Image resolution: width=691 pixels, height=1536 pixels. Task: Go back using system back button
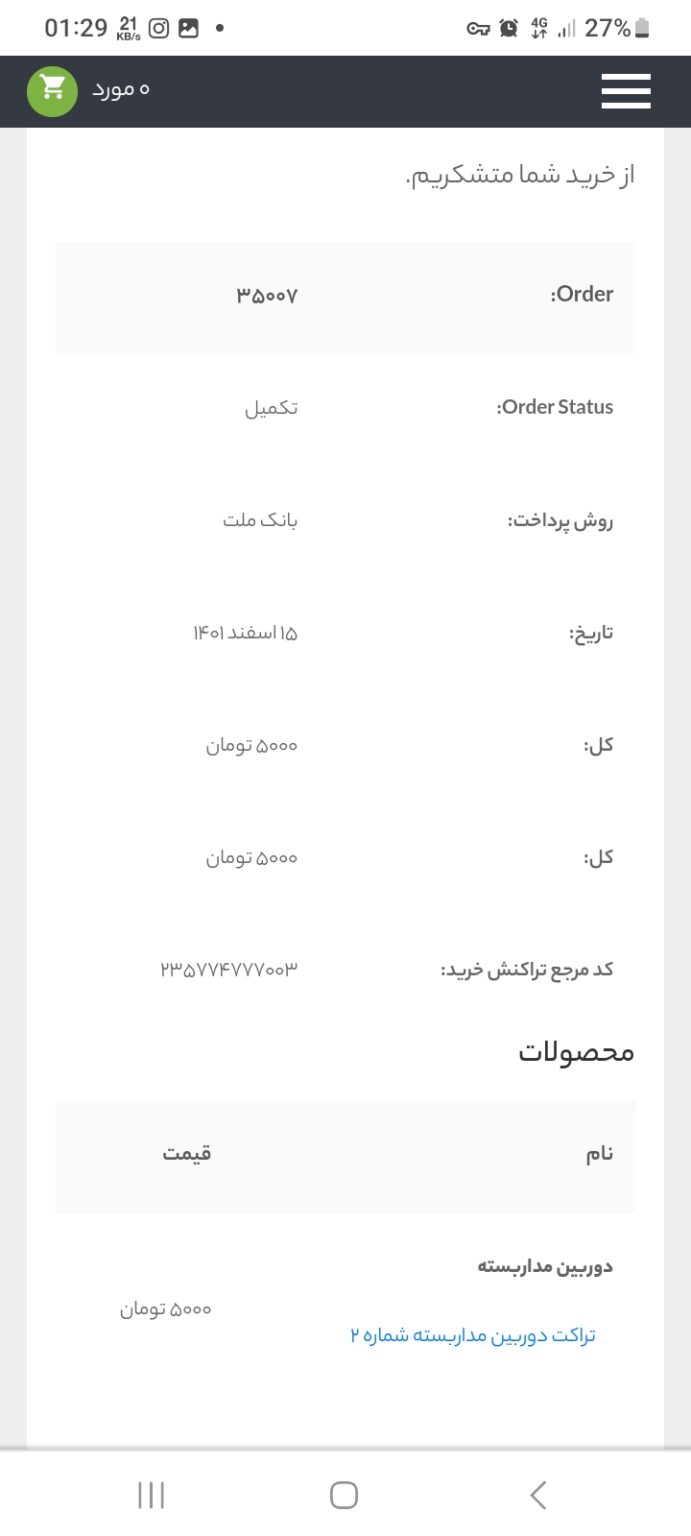(x=538, y=1495)
